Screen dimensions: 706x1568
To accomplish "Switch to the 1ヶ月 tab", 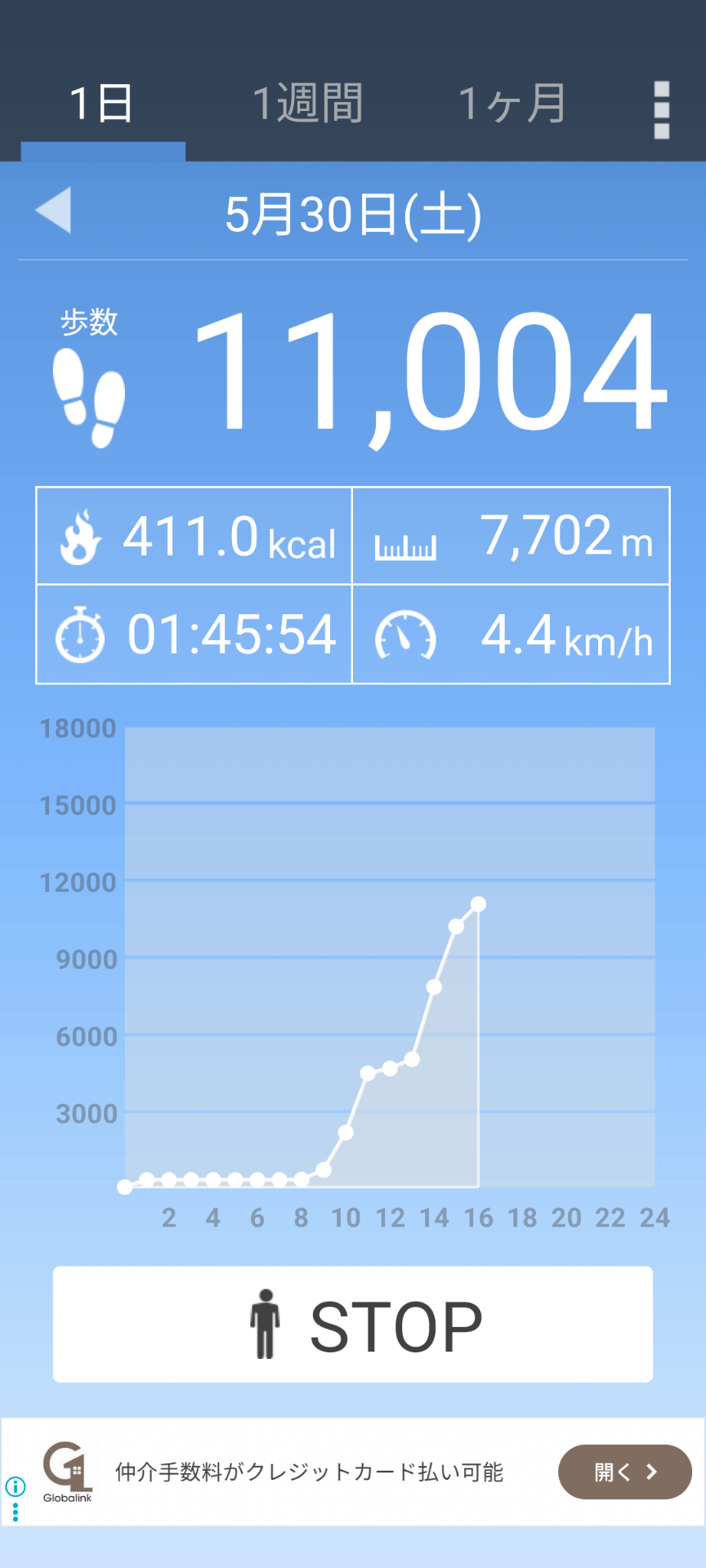I will 512,105.
